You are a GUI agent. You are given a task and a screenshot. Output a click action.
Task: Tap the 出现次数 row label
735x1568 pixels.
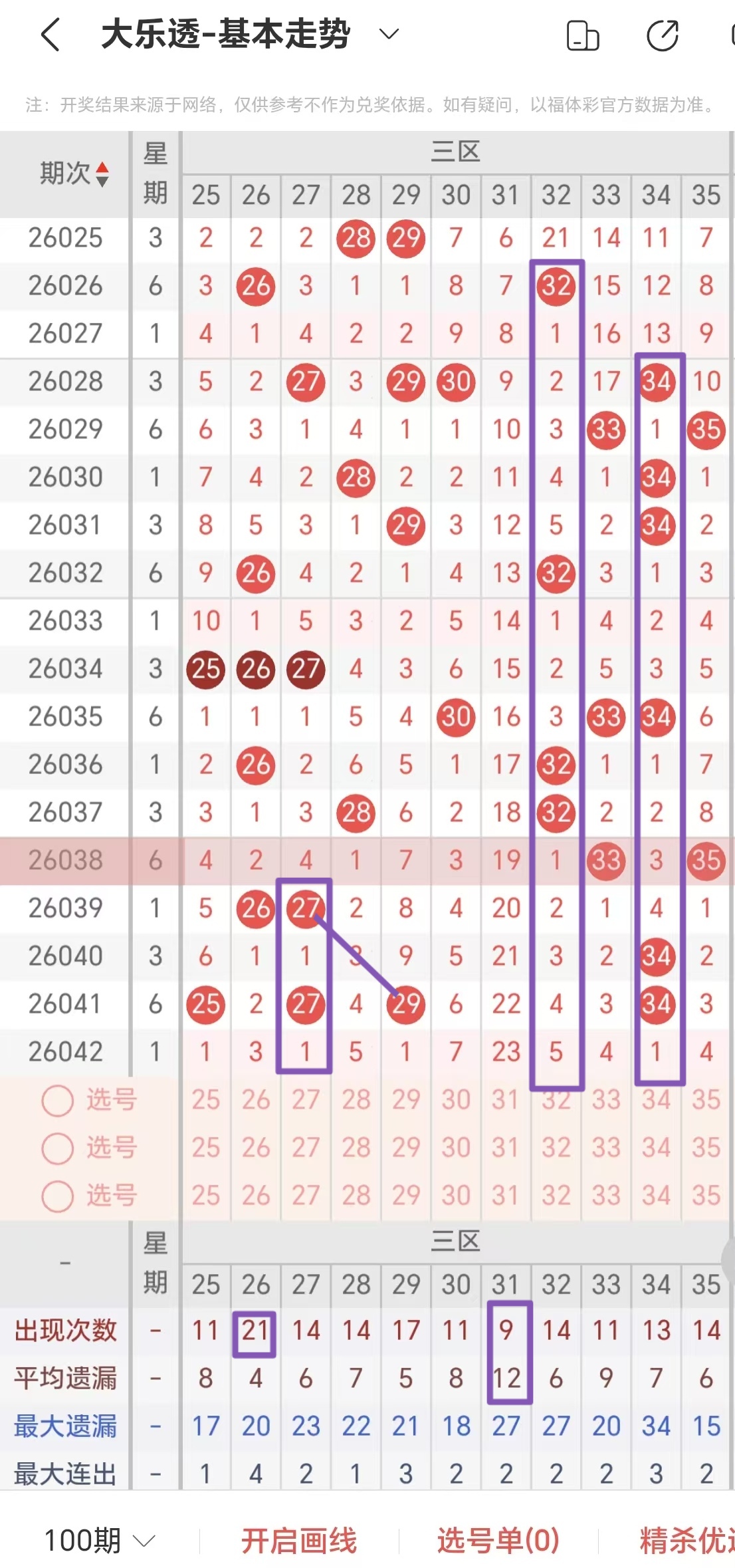click(x=64, y=1331)
